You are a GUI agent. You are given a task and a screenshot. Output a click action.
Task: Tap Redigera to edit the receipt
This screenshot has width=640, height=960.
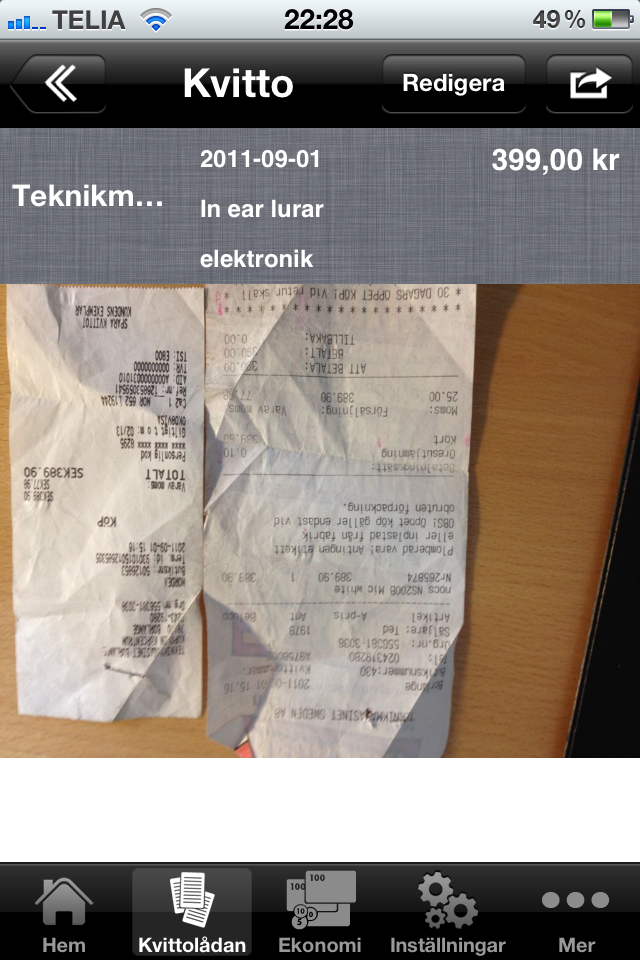[x=453, y=84]
